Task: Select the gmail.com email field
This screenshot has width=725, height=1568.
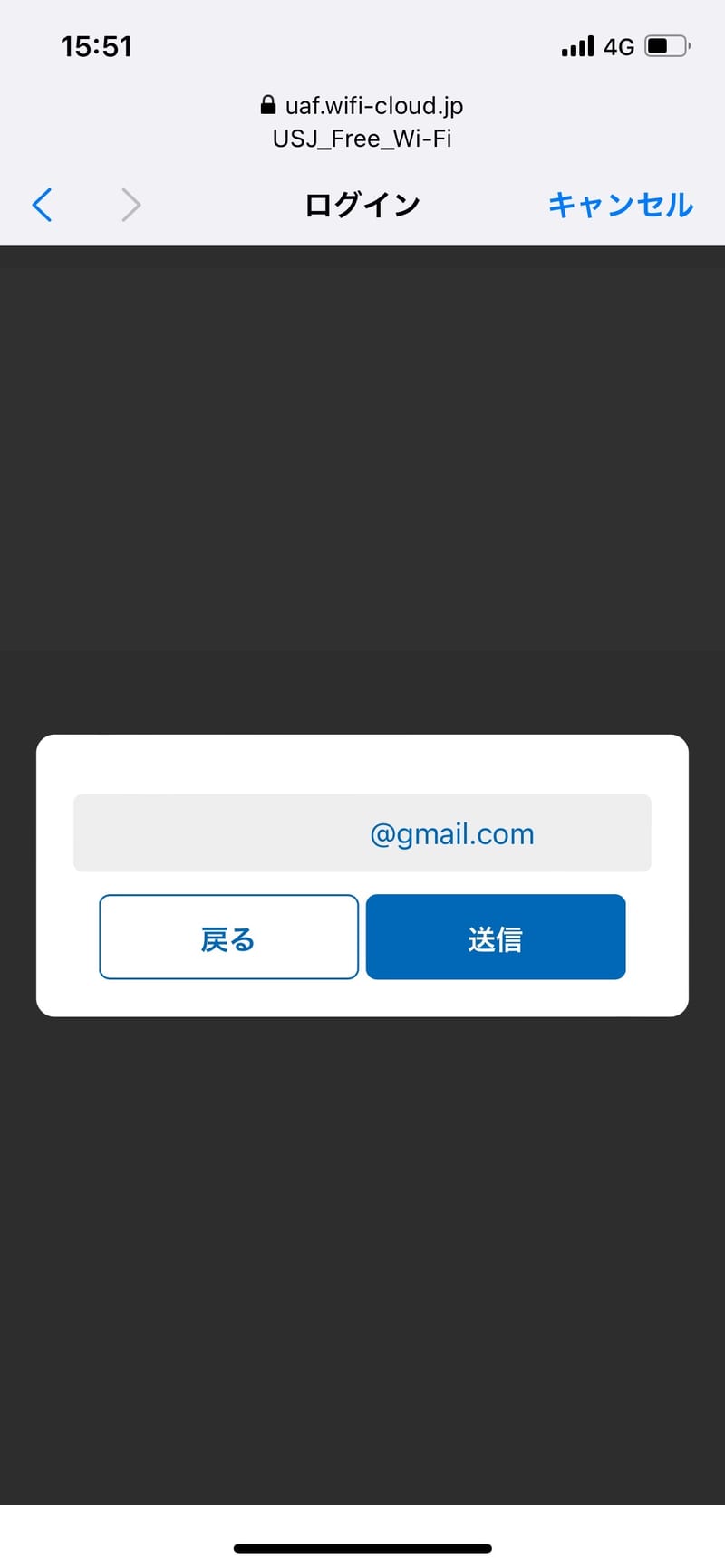Action: 362,832
